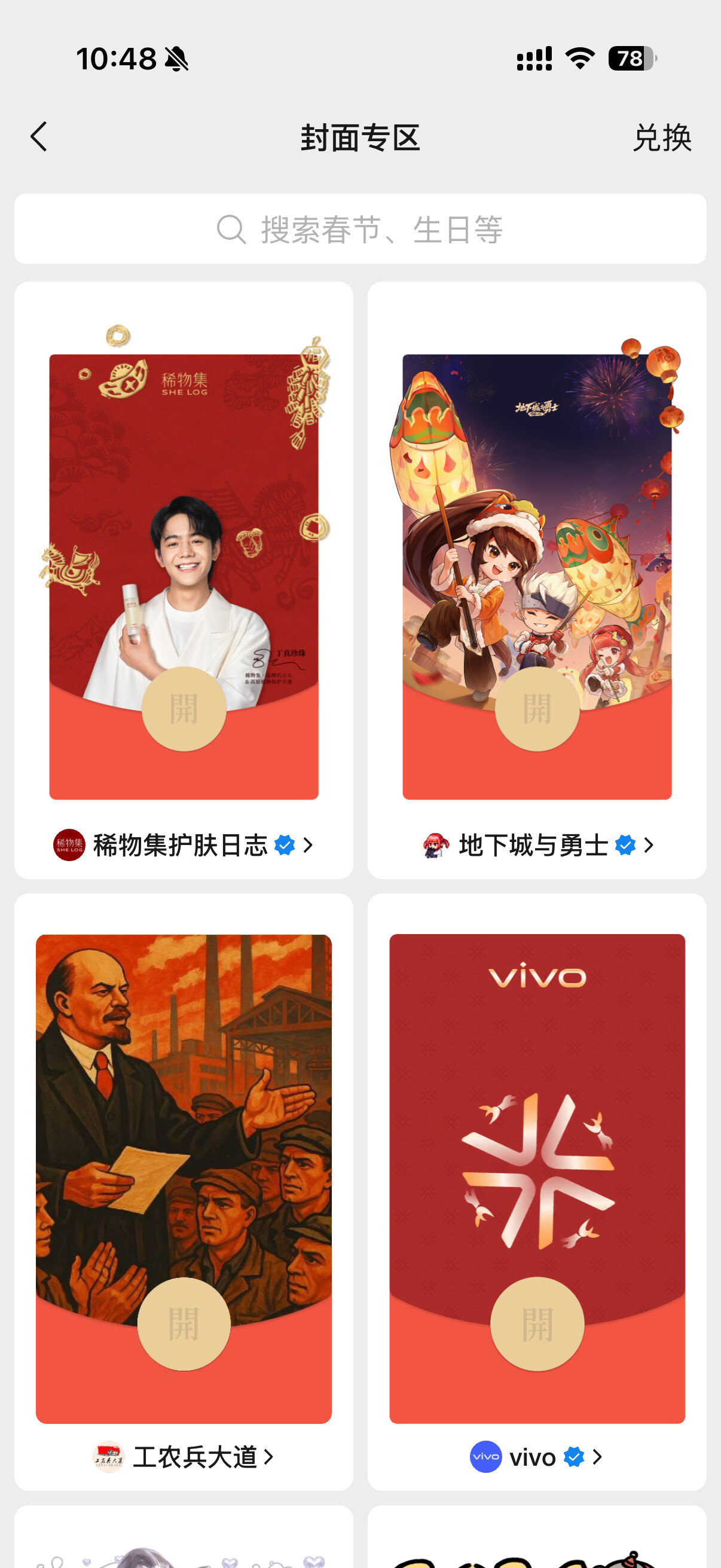Open the 稀物集 red envelope cover
Image resolution: width=721 pixels, height=1568 pixels.
[x=184, y=572]
